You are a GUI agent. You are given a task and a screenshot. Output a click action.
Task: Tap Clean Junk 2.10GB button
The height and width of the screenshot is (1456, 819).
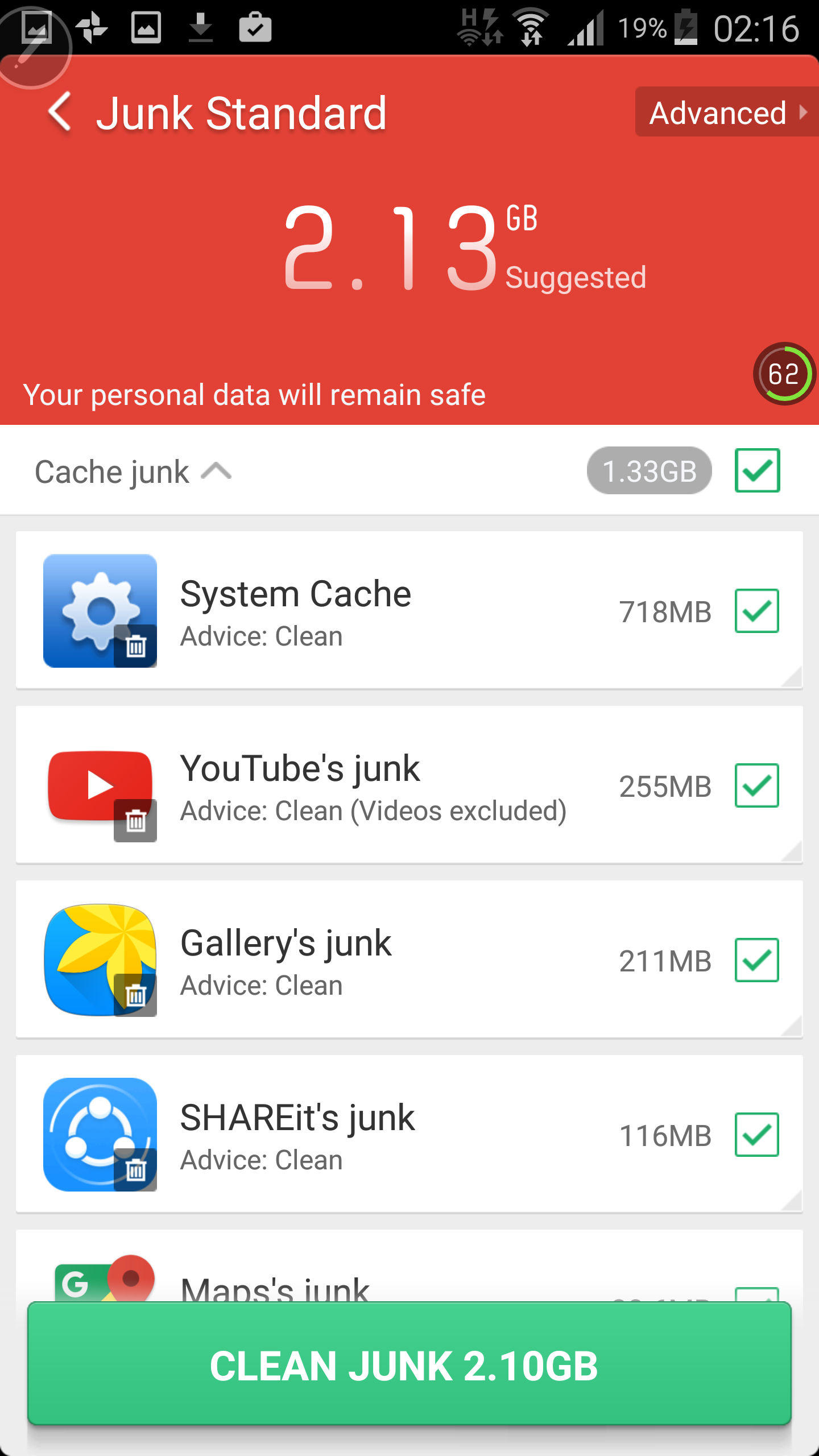click(x=409, y=1364)
